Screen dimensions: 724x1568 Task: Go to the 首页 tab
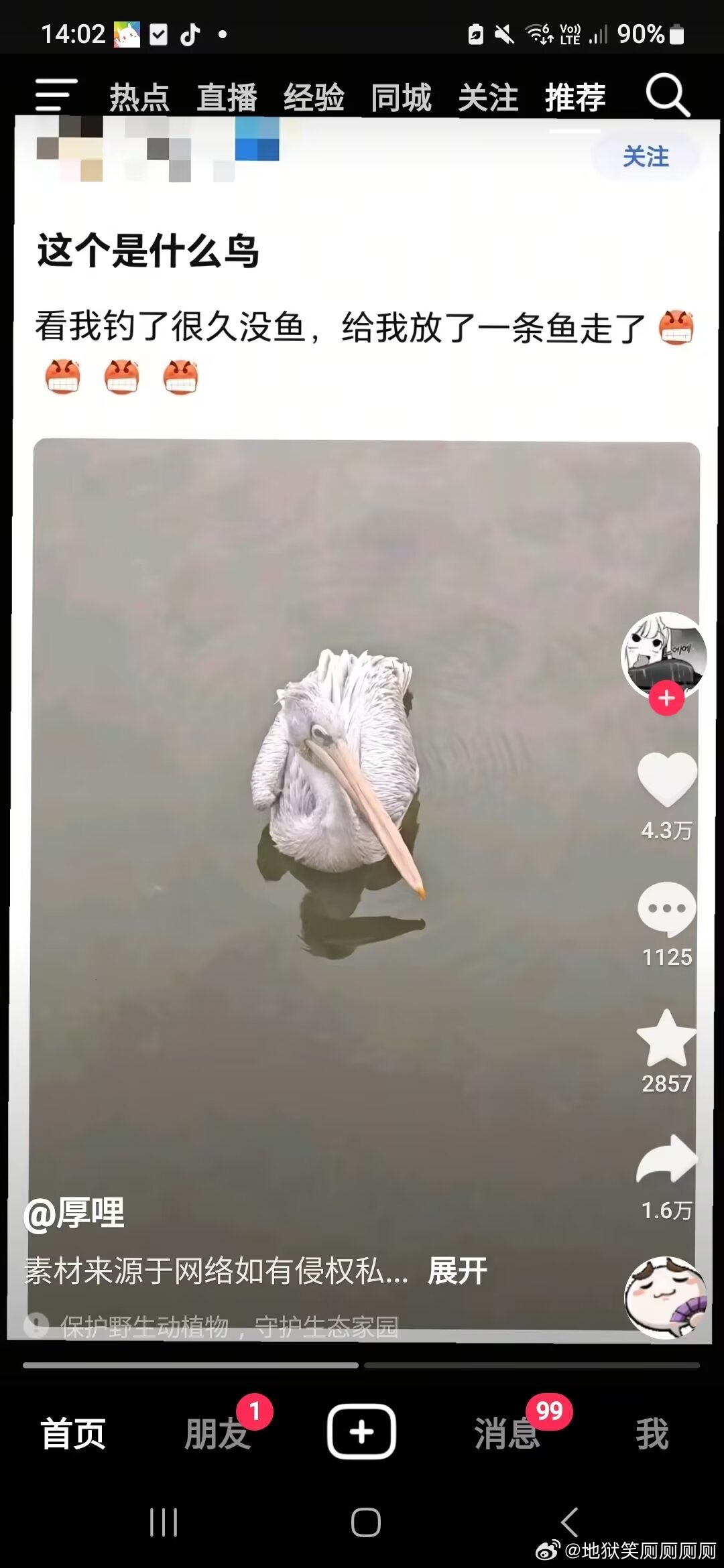tap(73, 1434)
